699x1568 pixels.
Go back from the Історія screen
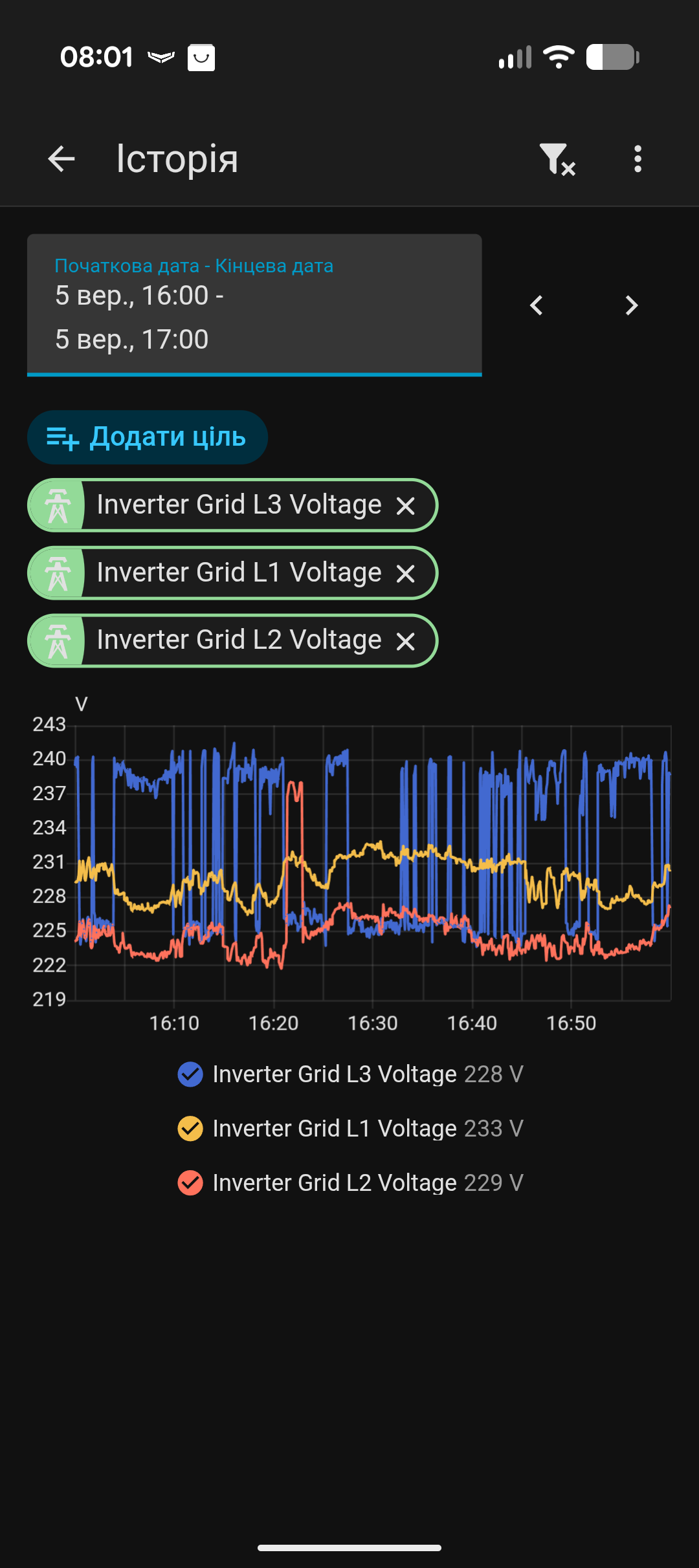tap(61, 159)
